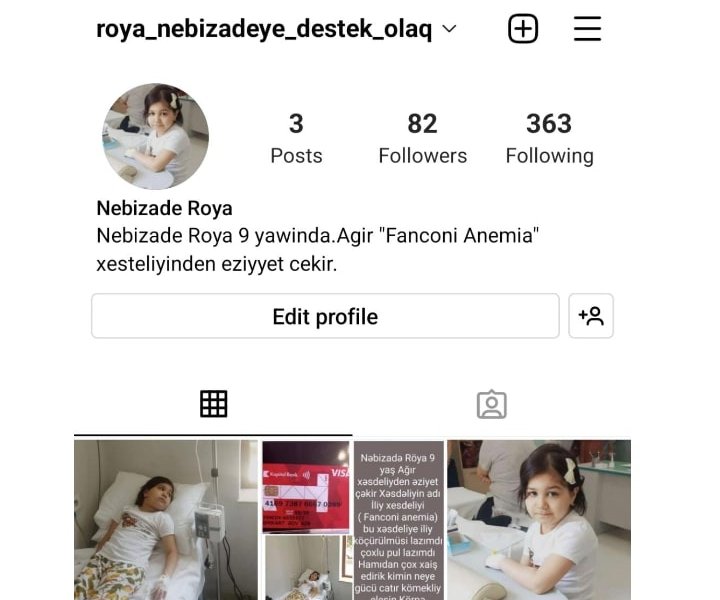Open discover people suggestions
Viewport: 720px width, 600px height.
click(x=591, y=316)
